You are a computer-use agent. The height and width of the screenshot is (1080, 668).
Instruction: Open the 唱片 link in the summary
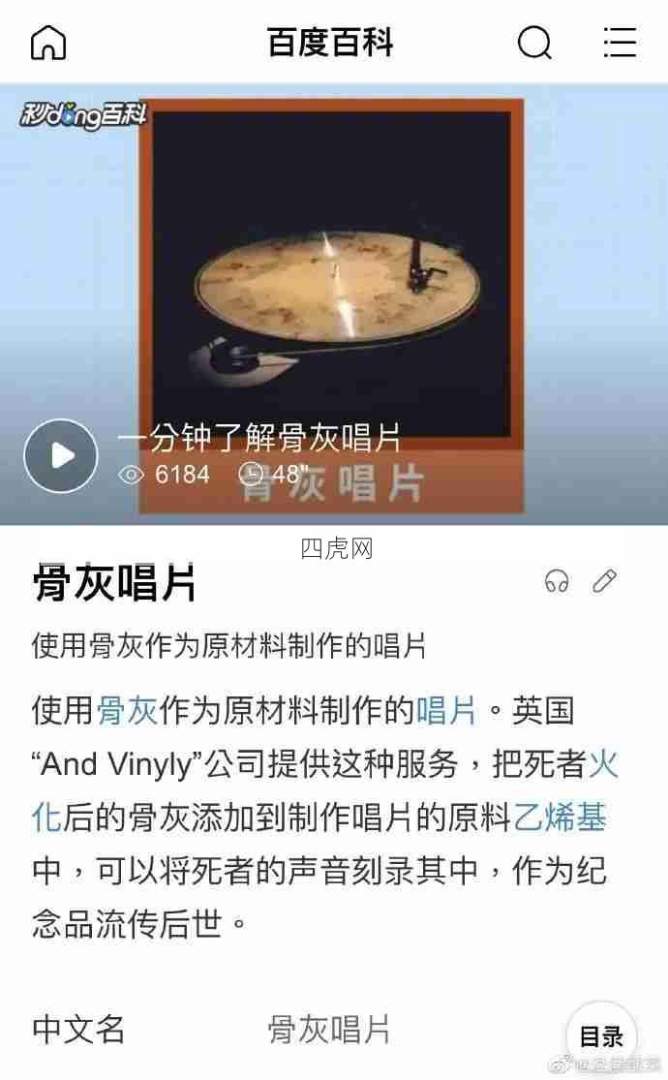446,711
